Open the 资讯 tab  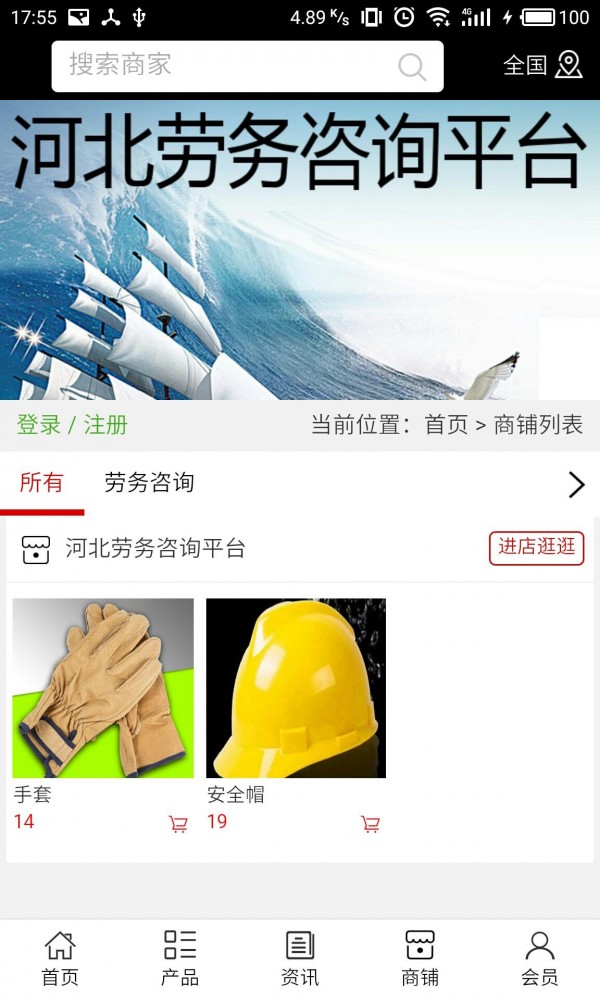click(x=300, y=958)
